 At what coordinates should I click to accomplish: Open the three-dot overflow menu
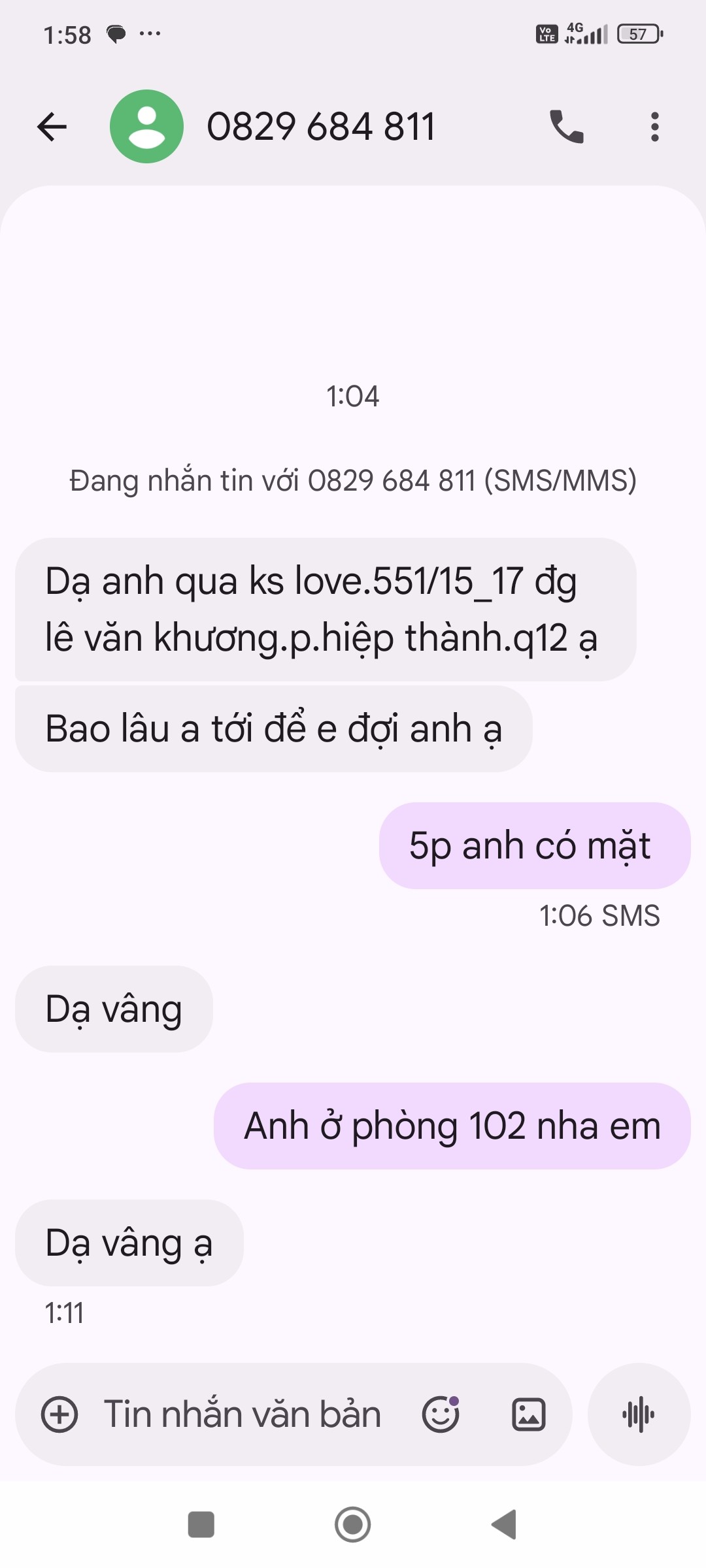(x=654, y=127)
